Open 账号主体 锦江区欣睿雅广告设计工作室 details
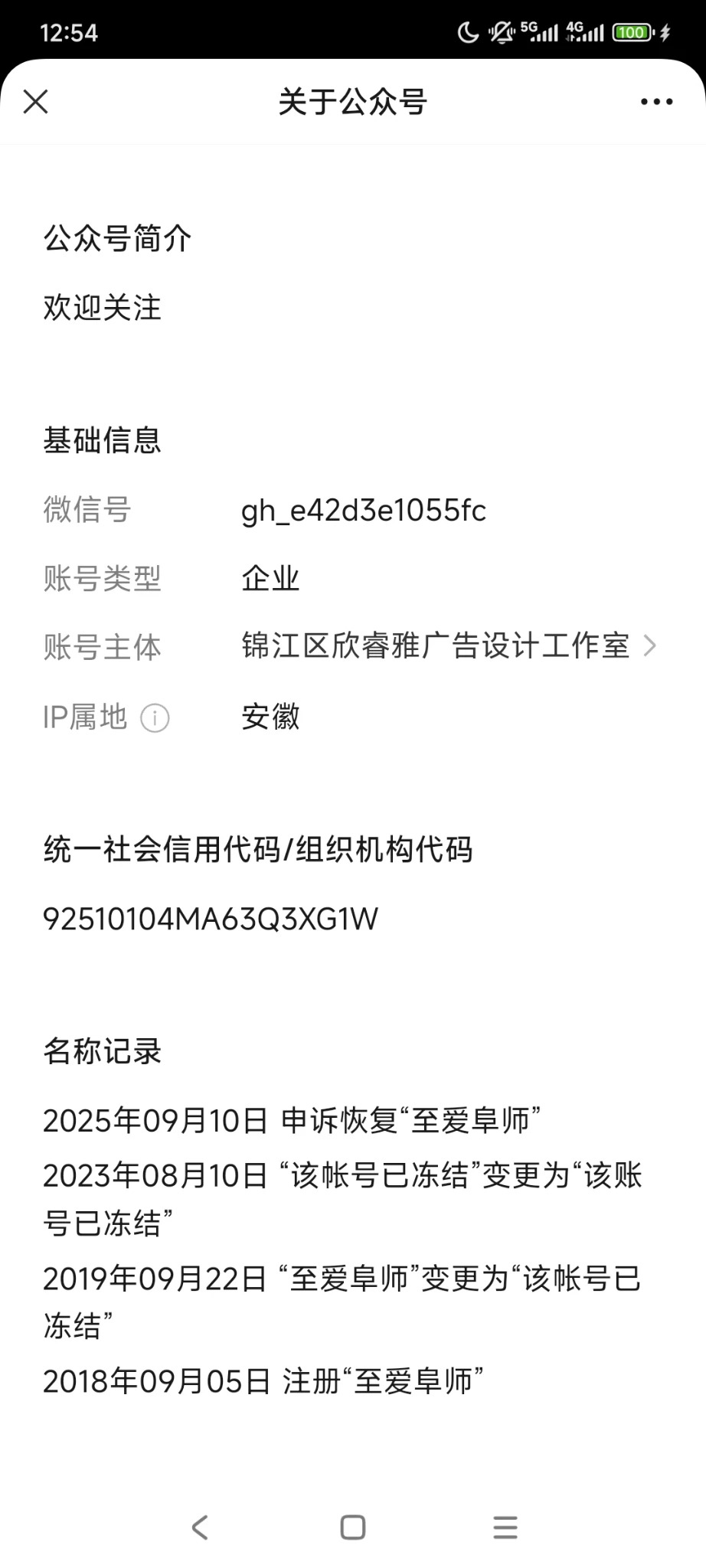 pos(449,646)
